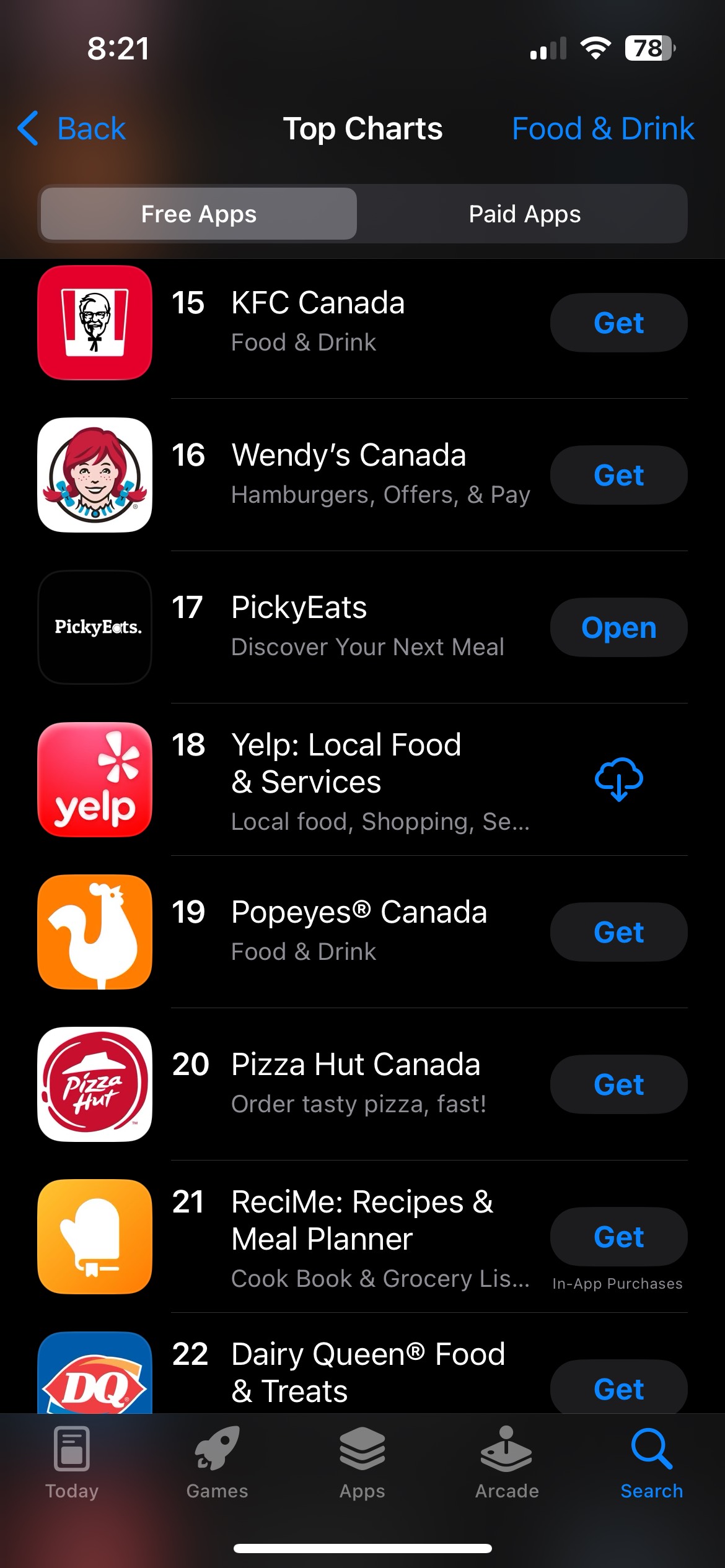Open the PickyEats app

pyautogui.click(x=618, y=627)
